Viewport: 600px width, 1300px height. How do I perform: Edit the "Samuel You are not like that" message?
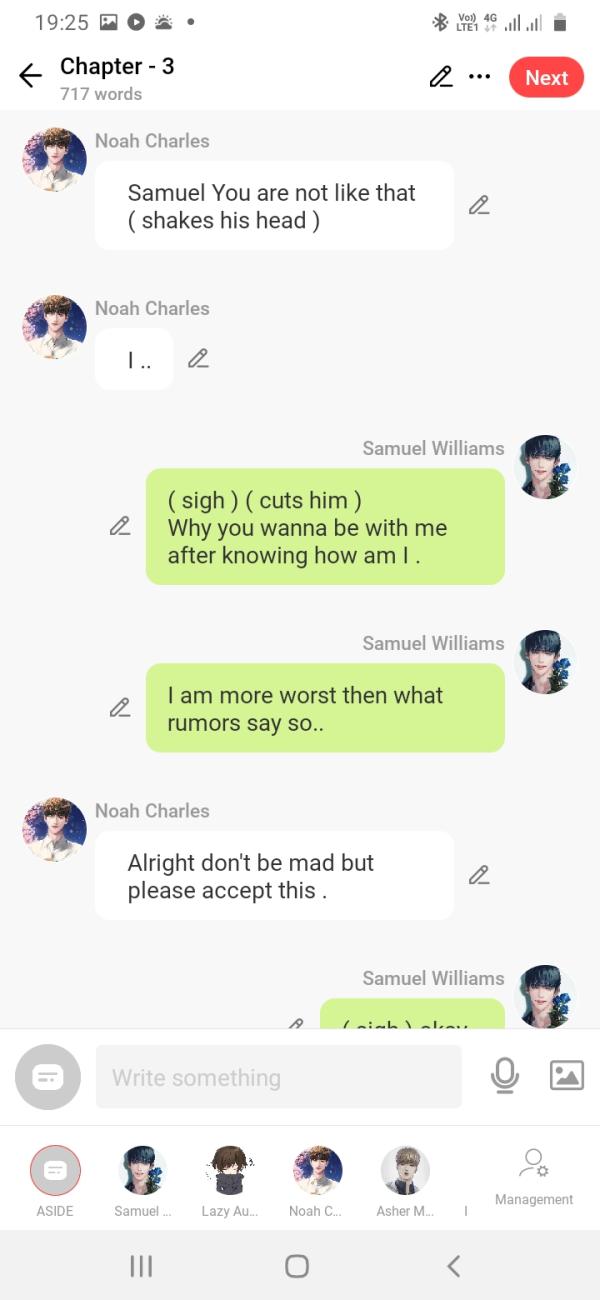click(479, 205)
